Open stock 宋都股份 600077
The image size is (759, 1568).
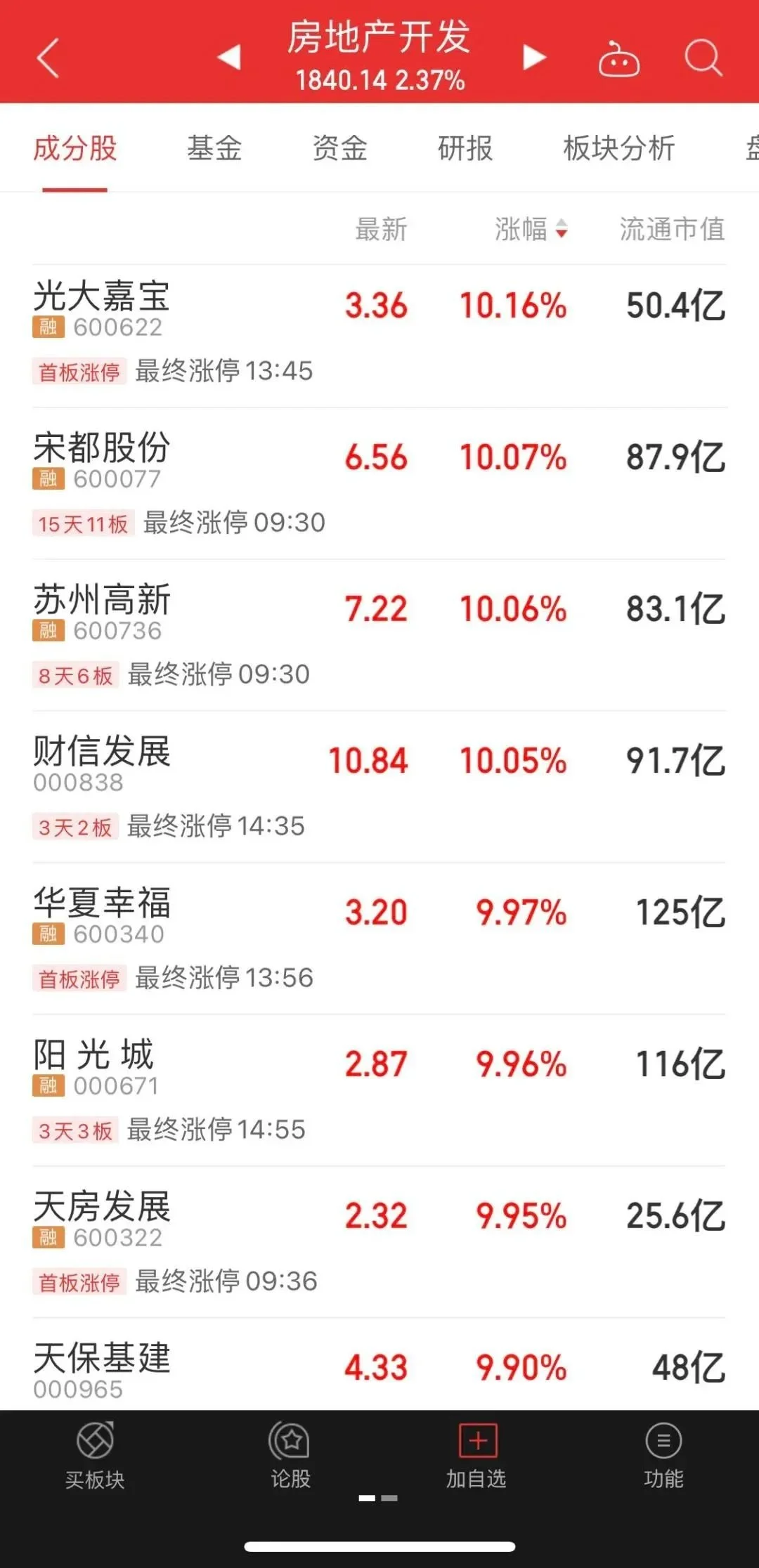coord(379,483)
